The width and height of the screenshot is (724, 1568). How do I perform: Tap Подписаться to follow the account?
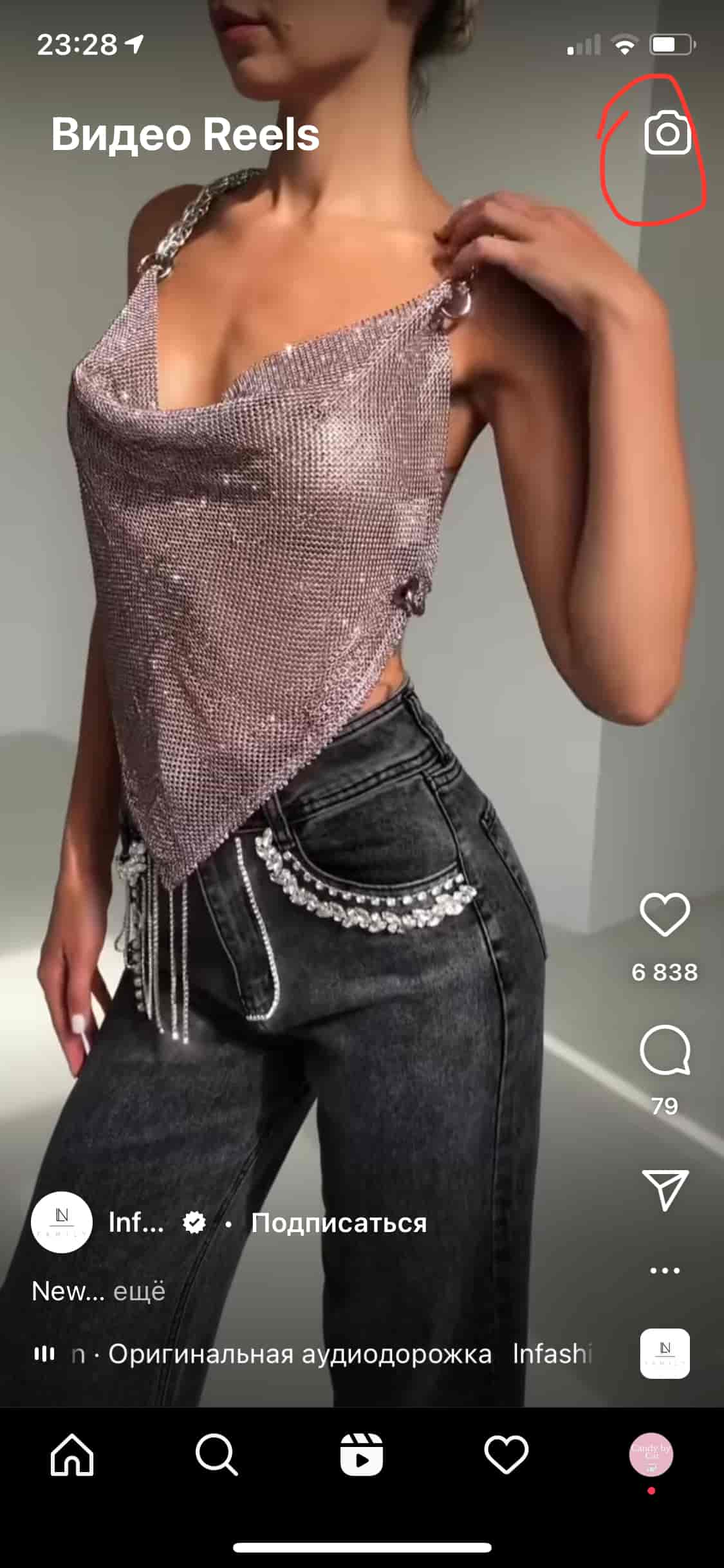(339, 1223)
